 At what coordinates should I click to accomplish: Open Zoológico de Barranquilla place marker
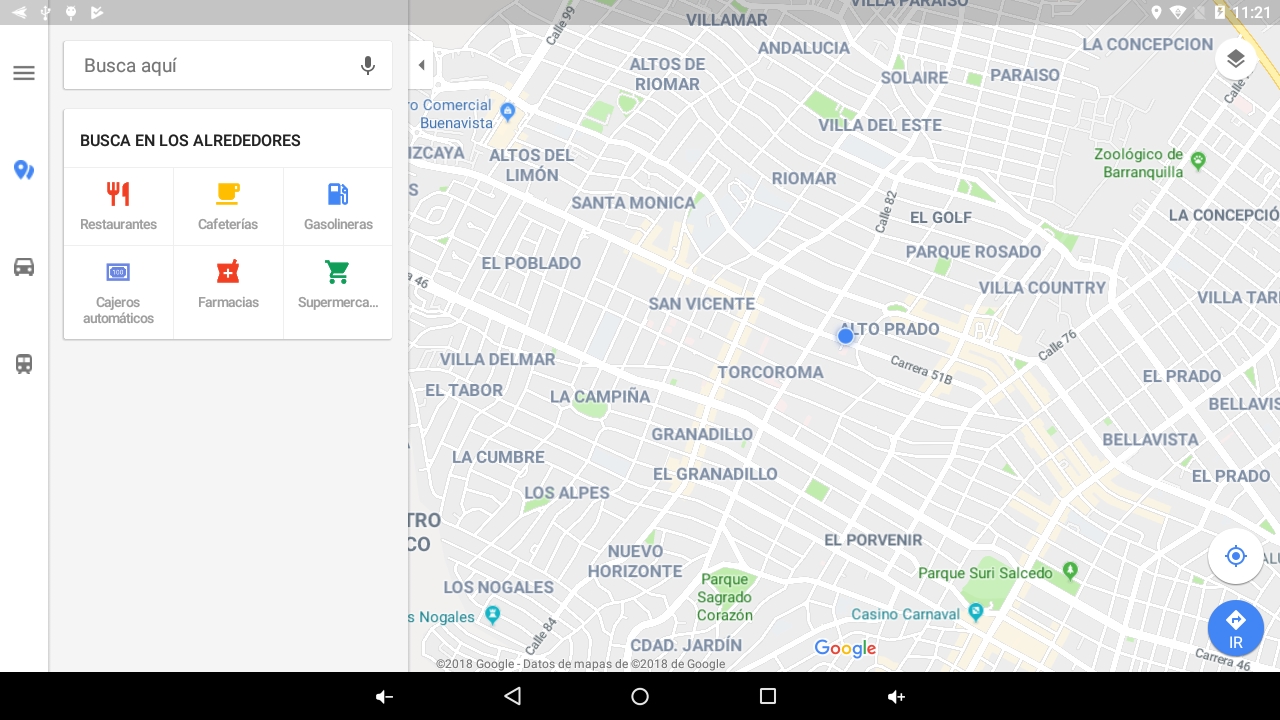[1198, 160]
